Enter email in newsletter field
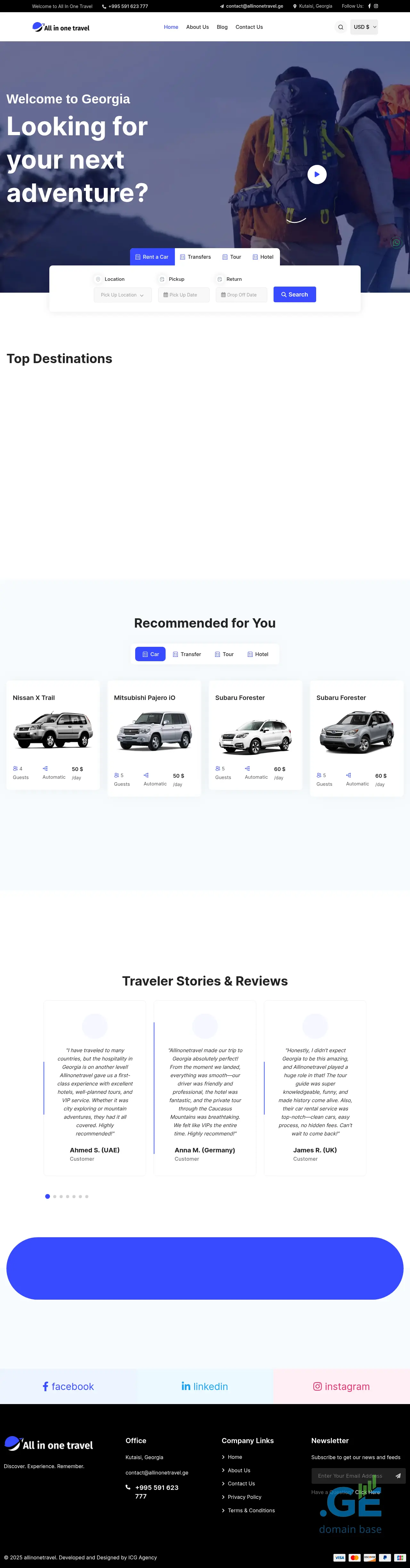The width and height of the screenshot is (410, 1568). pyautogui.click(x=350, y=1475)
